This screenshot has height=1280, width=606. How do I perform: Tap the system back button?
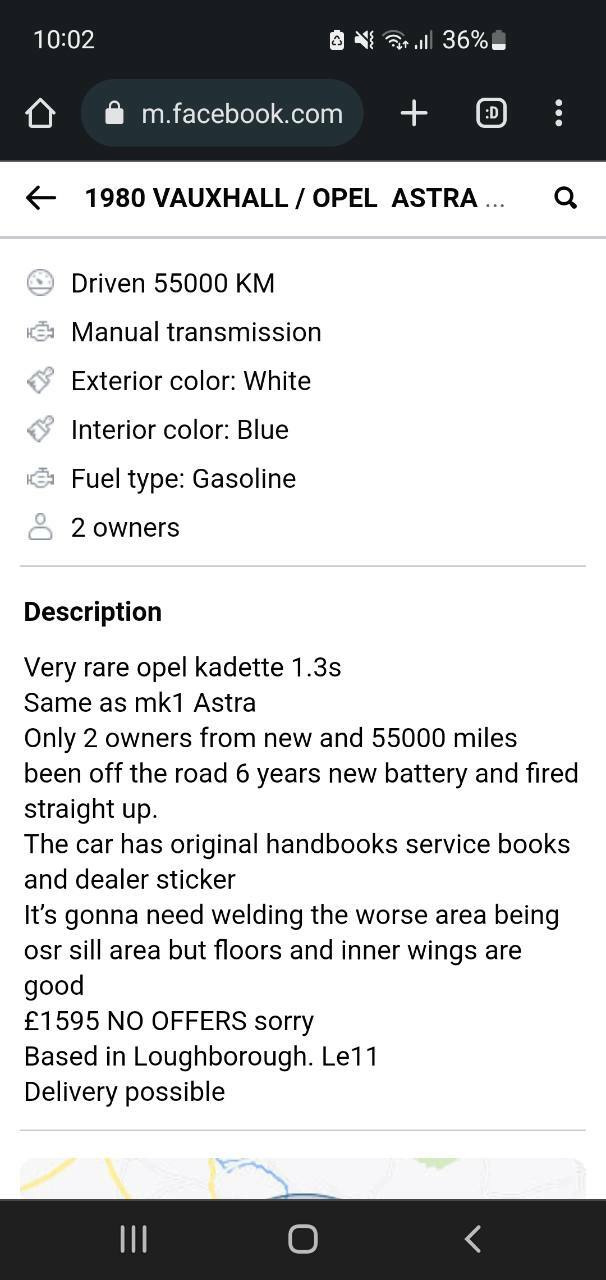[473, 1239]
